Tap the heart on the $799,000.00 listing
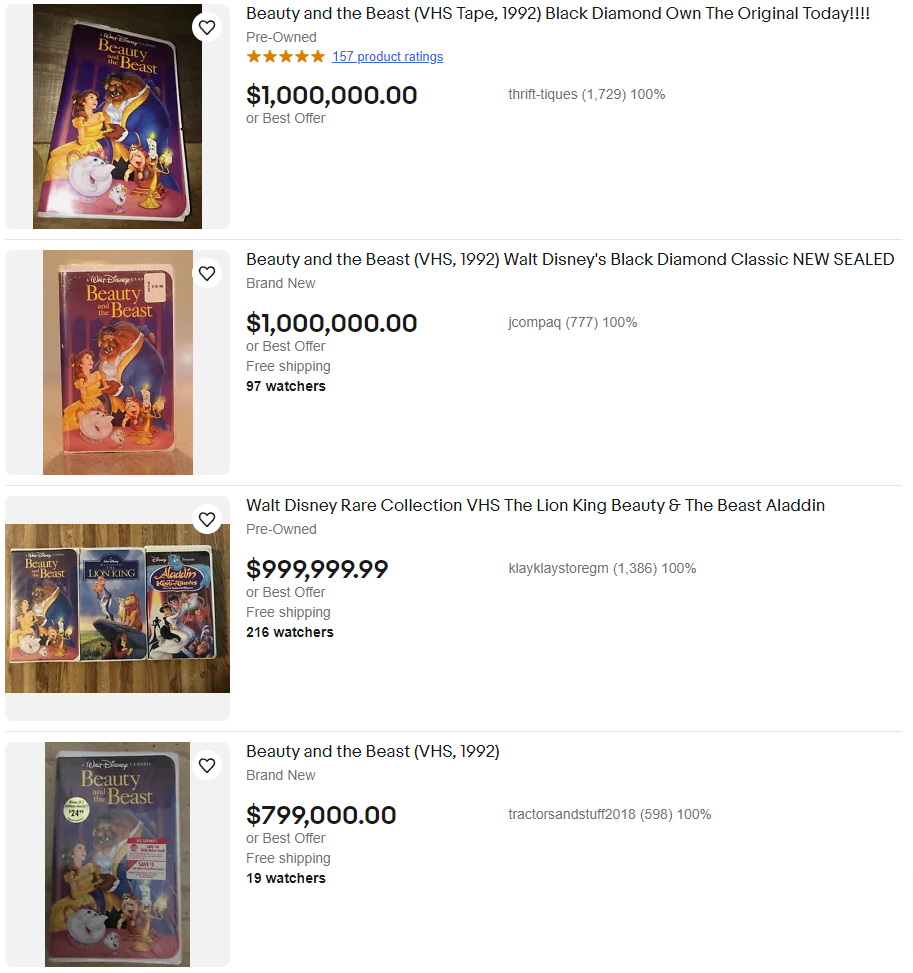Image resolution: width=913 pixels, height=973 pixels. pos(207,765)
